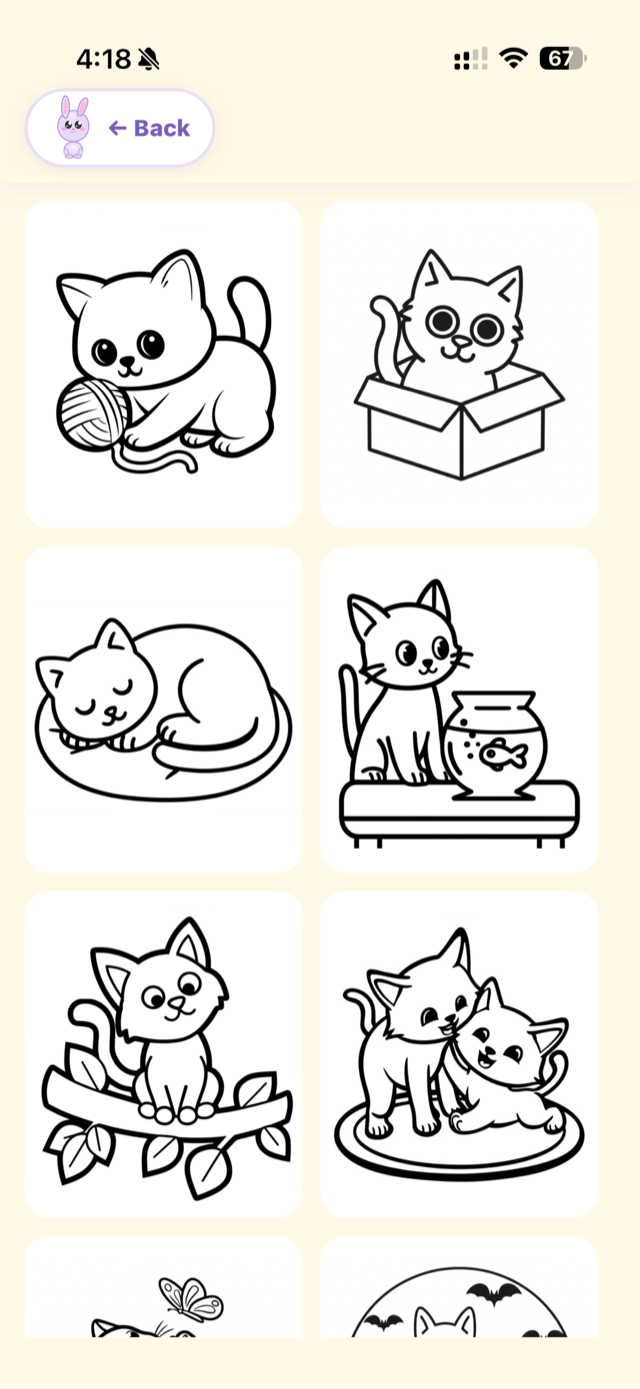This screenshot has height=1389, width=640.
Task: Open the sleeping cat coloring page
Action: [x=164, y=709]
